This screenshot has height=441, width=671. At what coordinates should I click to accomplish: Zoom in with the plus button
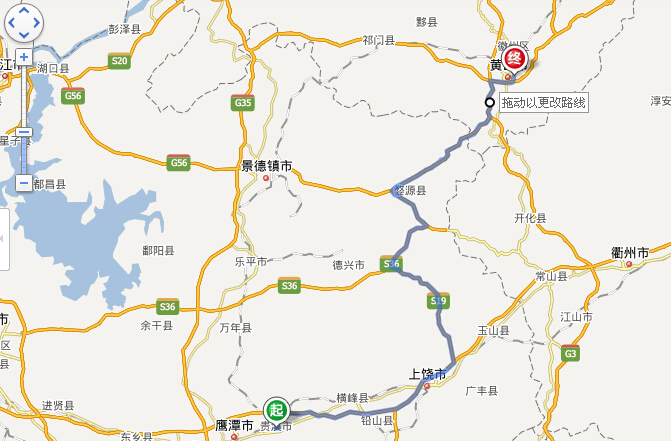23,57
